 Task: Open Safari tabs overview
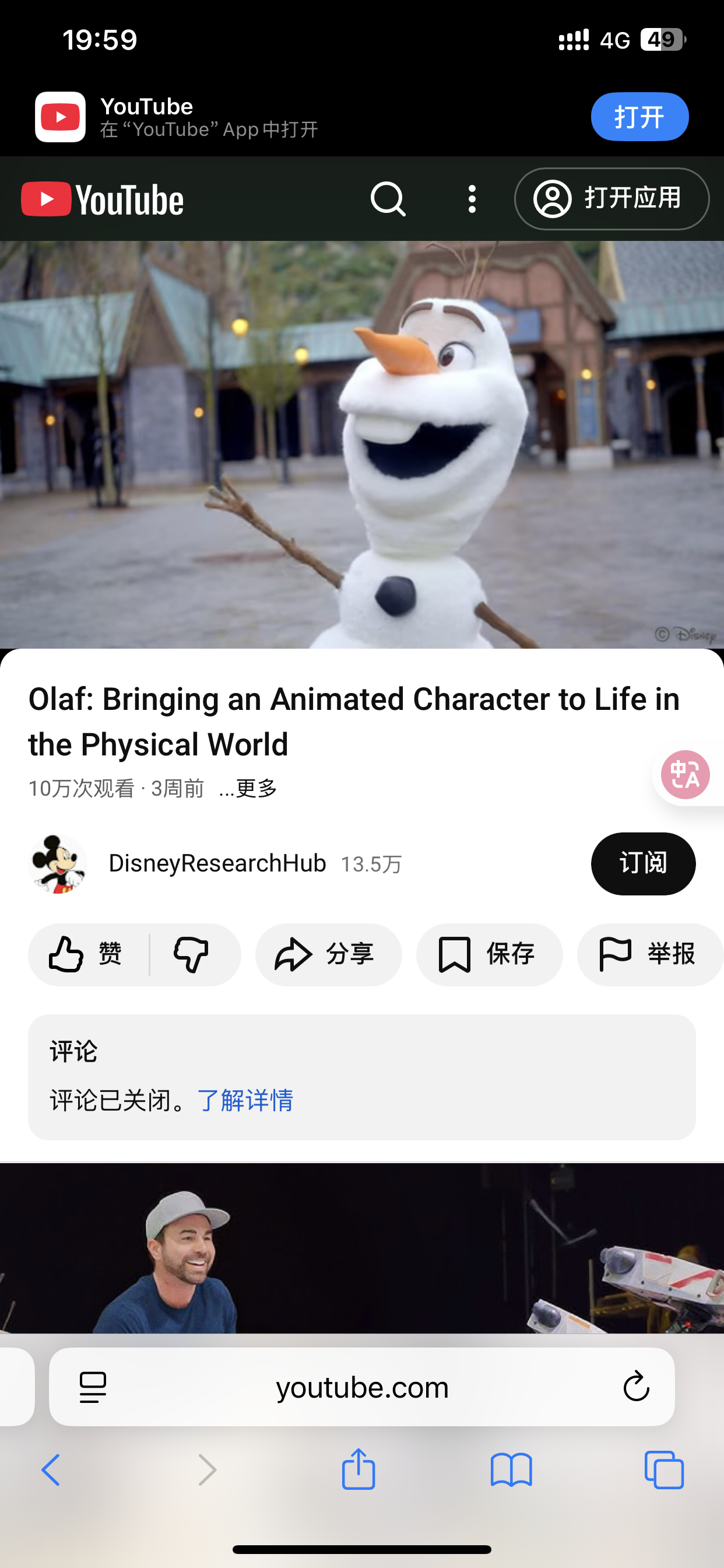tap(663, 1470)
